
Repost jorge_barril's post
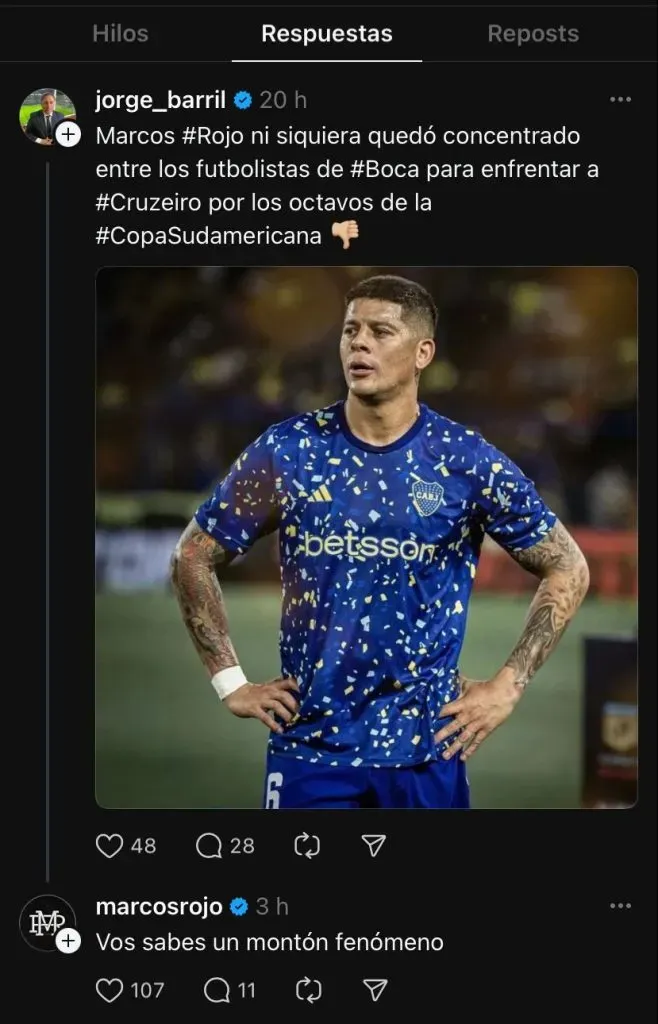pyautogui.click(x=307, y=846)
